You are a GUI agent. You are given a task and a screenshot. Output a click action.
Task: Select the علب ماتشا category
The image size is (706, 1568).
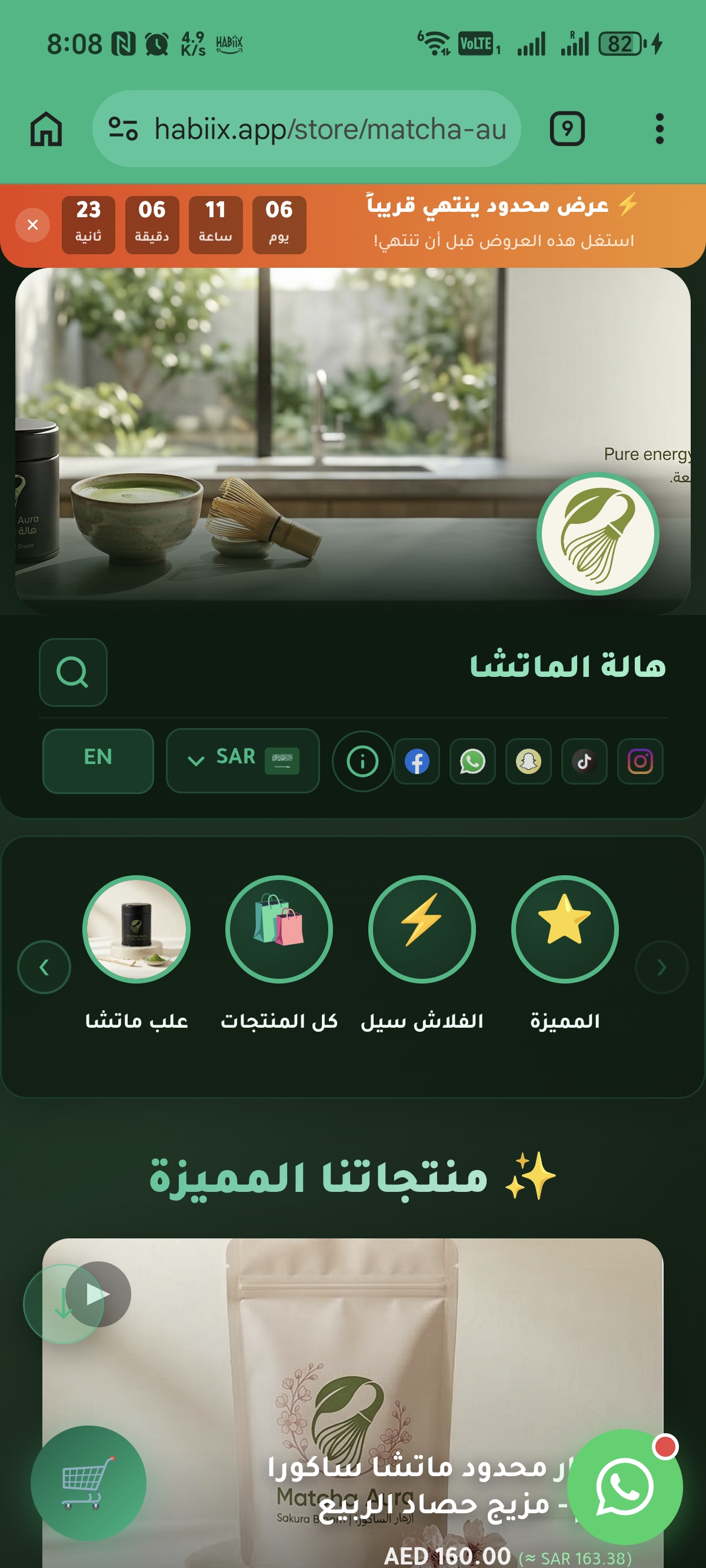click(136, 929)
